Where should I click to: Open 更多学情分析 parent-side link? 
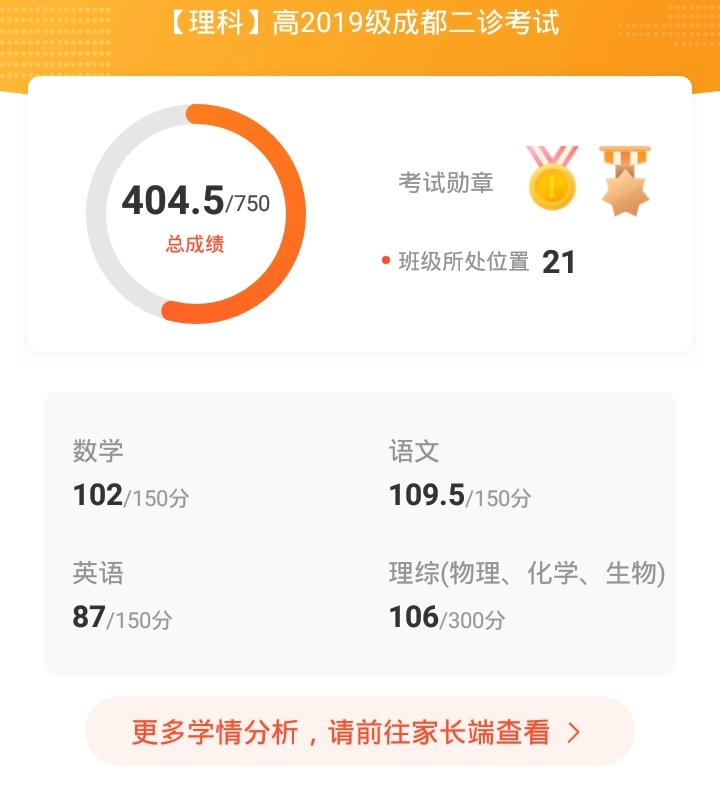pyautogui.click(x=359, y=732)
